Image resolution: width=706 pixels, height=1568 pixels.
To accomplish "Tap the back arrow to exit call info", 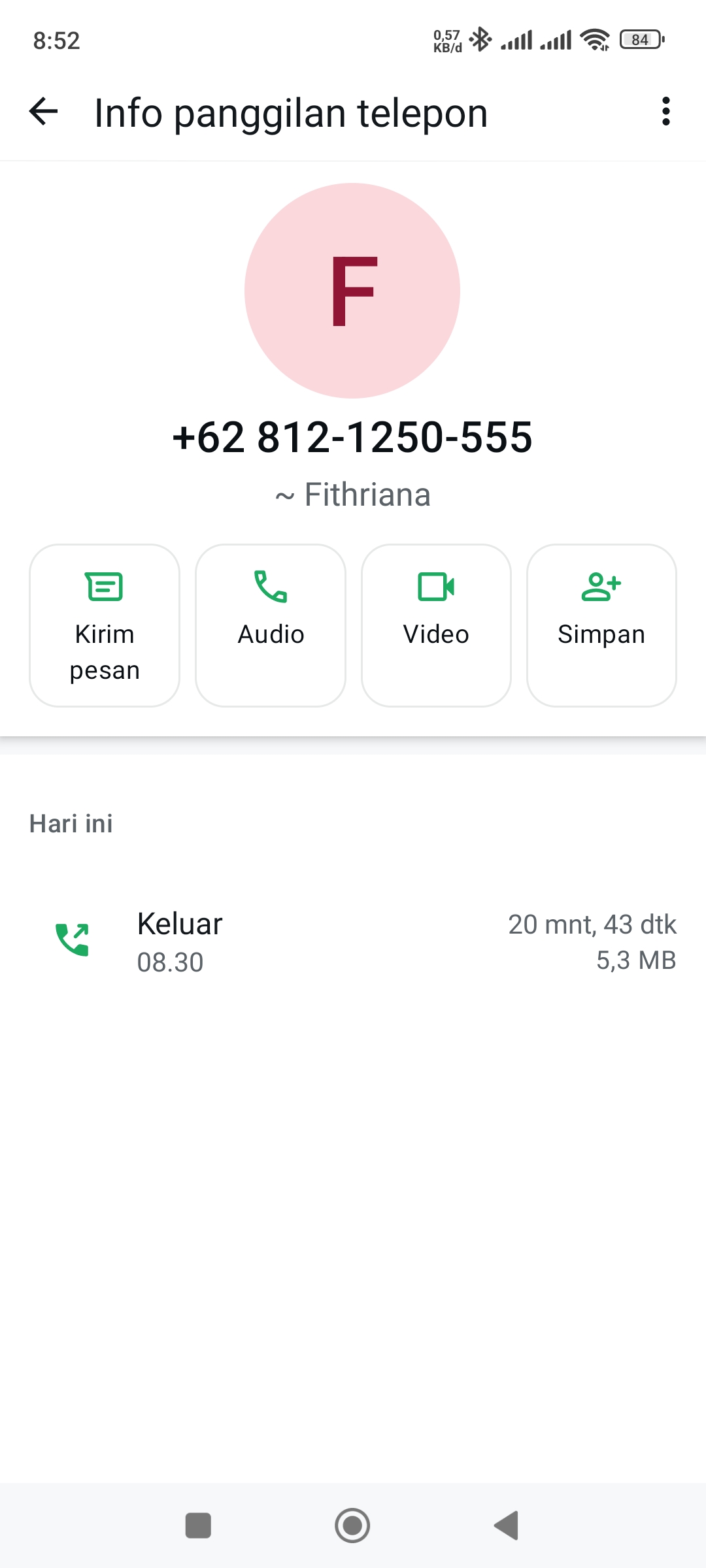I will [x=43, y=112].
